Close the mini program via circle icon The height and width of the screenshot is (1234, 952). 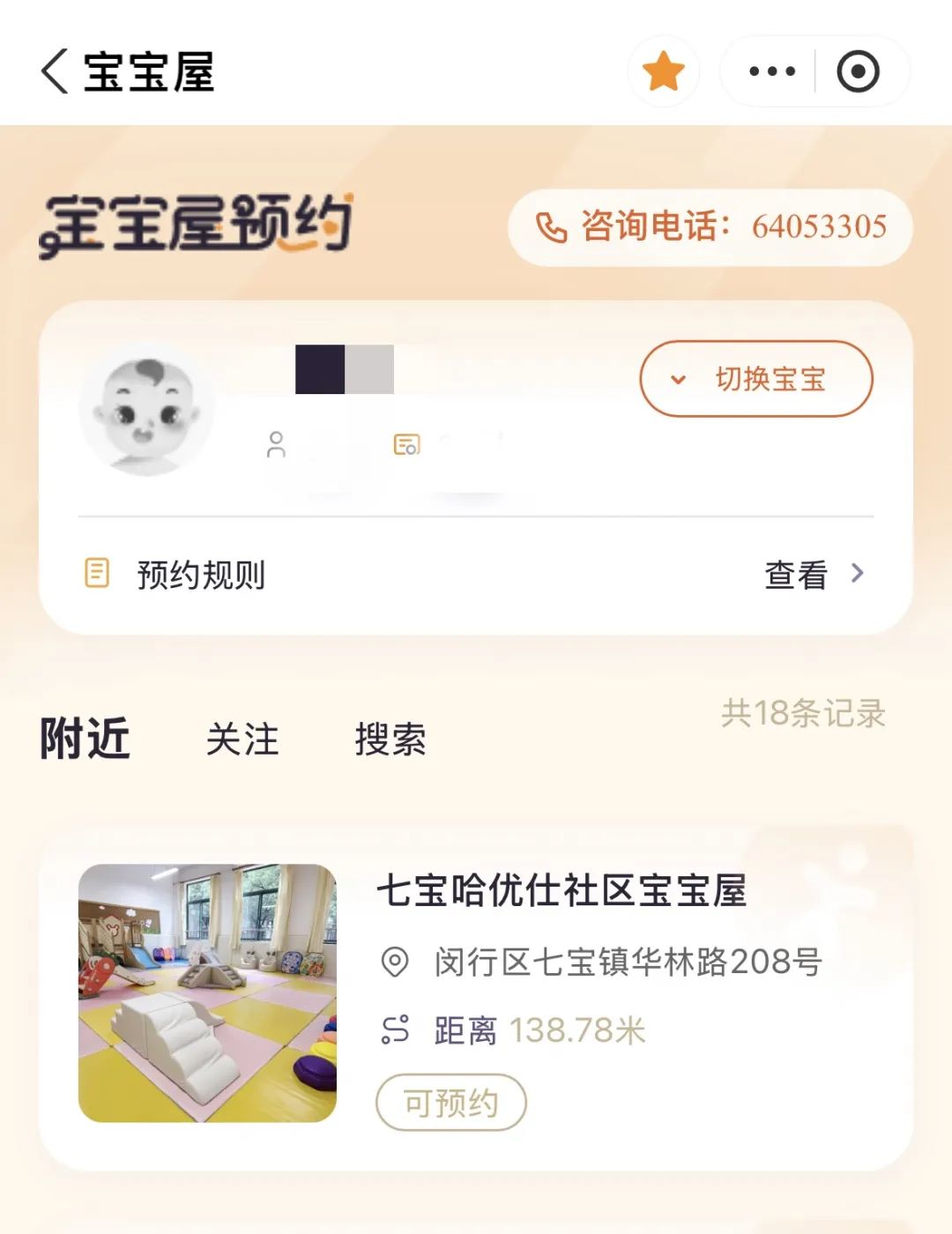click(858, 71)
